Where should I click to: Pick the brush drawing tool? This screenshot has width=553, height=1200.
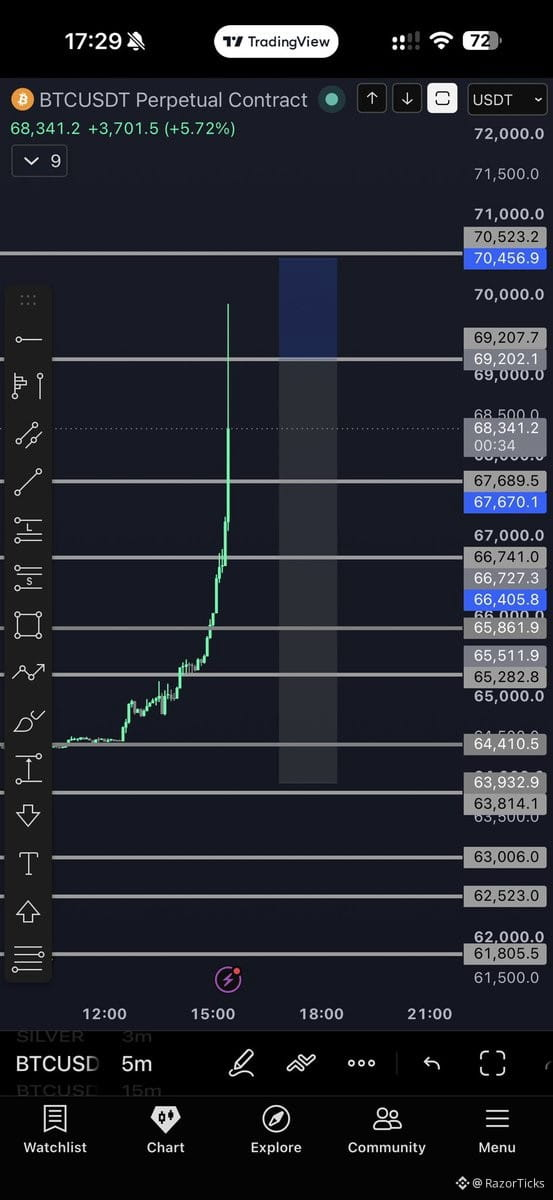[x=28, y=721]
